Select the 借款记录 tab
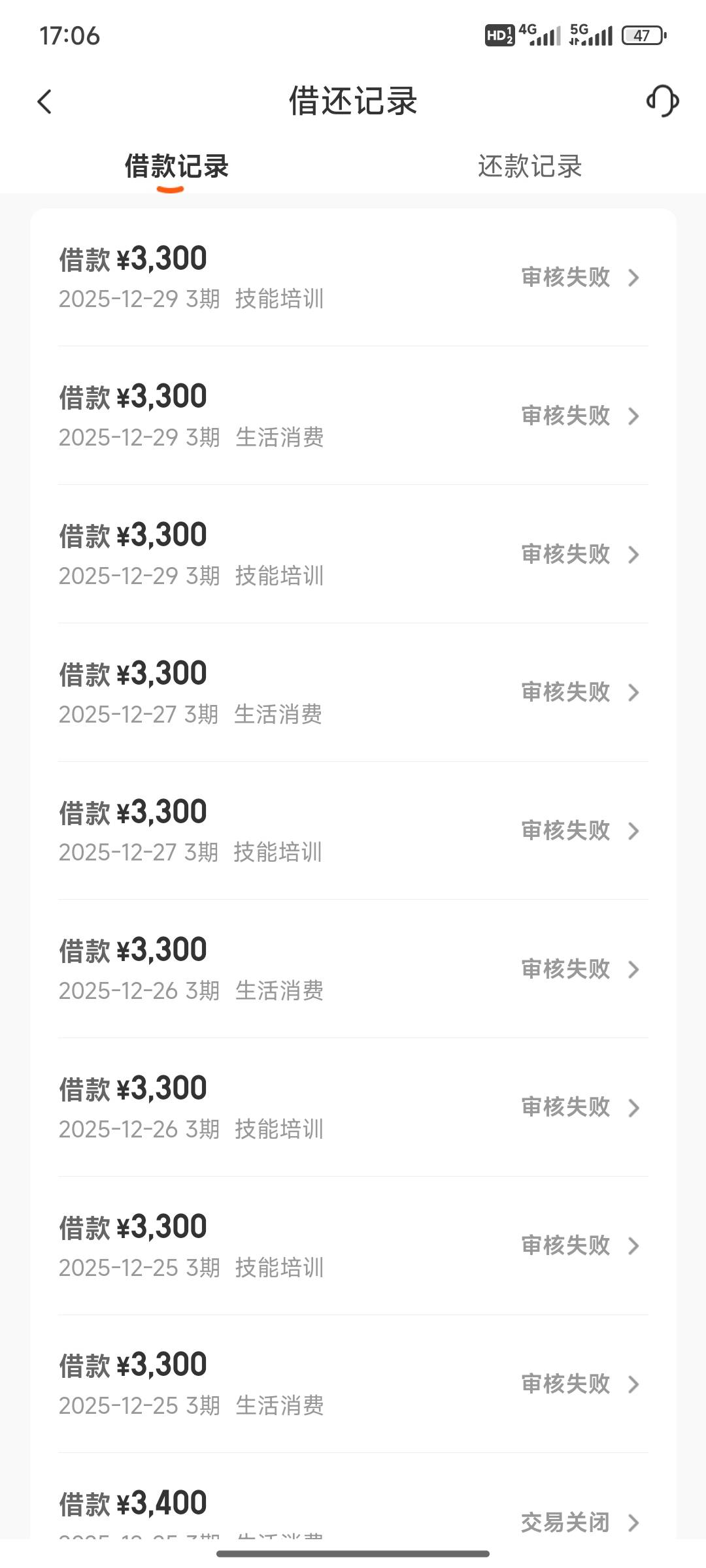The width and height of the screenshot is (706, 1568). click(x=176, y=167)
